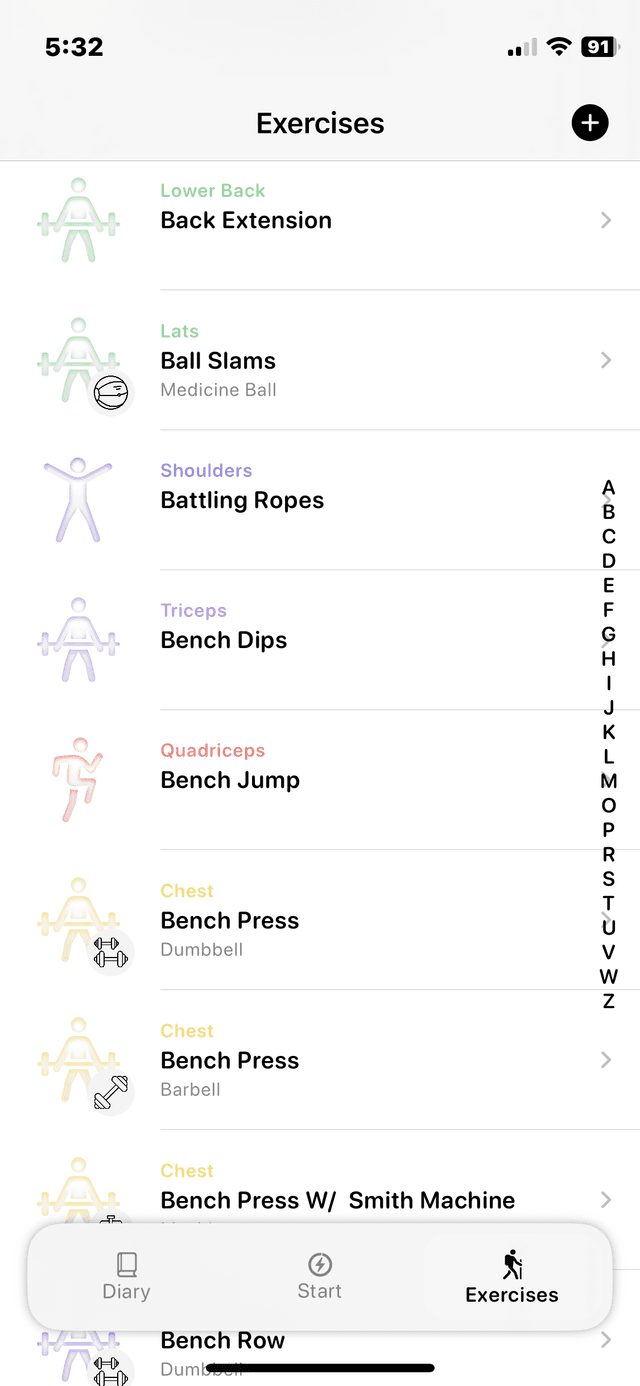
Task: Add a new exercise with the plus button
Action: point(590,123)
